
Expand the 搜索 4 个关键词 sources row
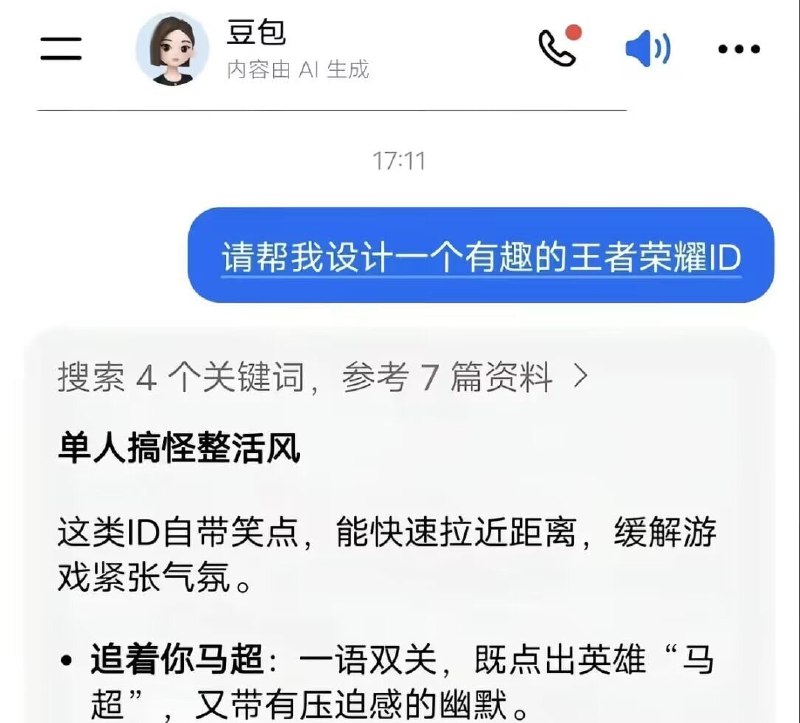pos(322,377)
